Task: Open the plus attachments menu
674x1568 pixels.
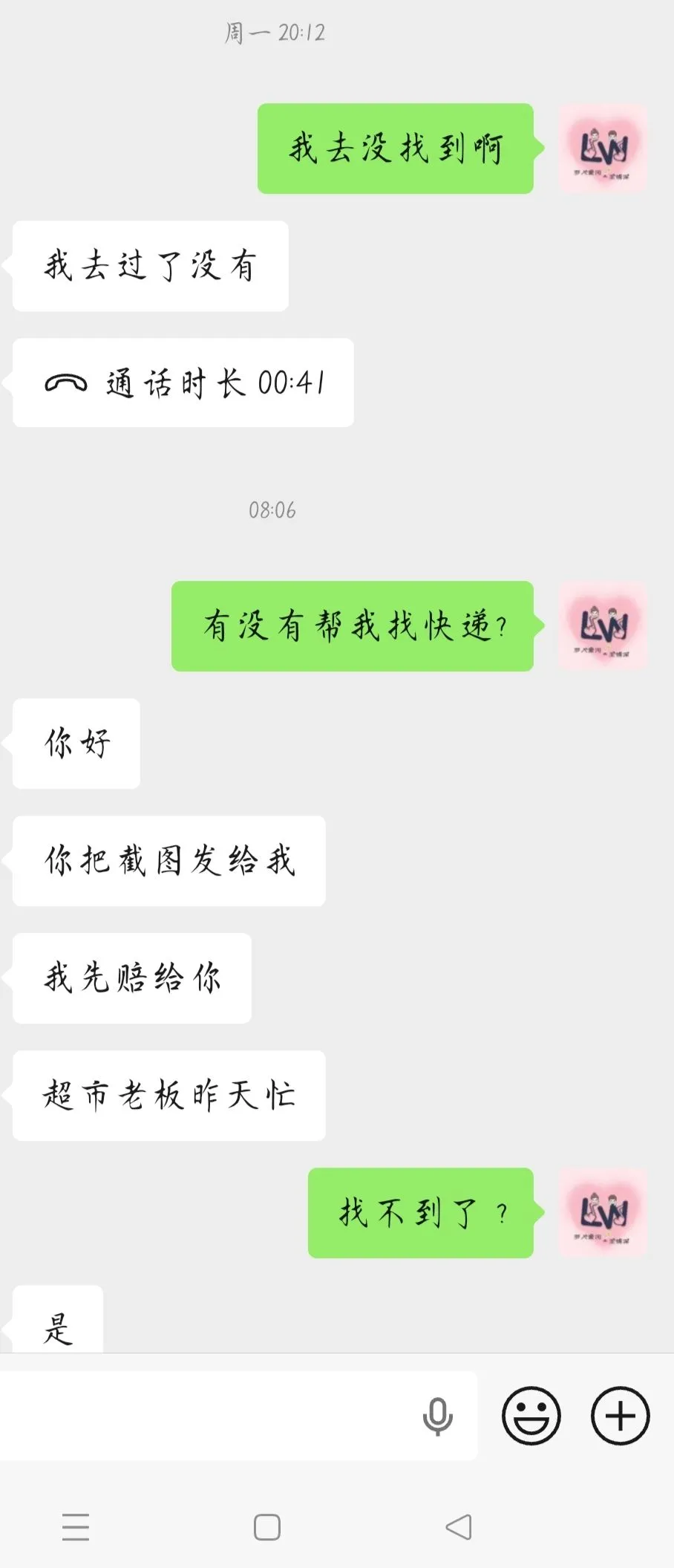Action: tap(620, 1416)
